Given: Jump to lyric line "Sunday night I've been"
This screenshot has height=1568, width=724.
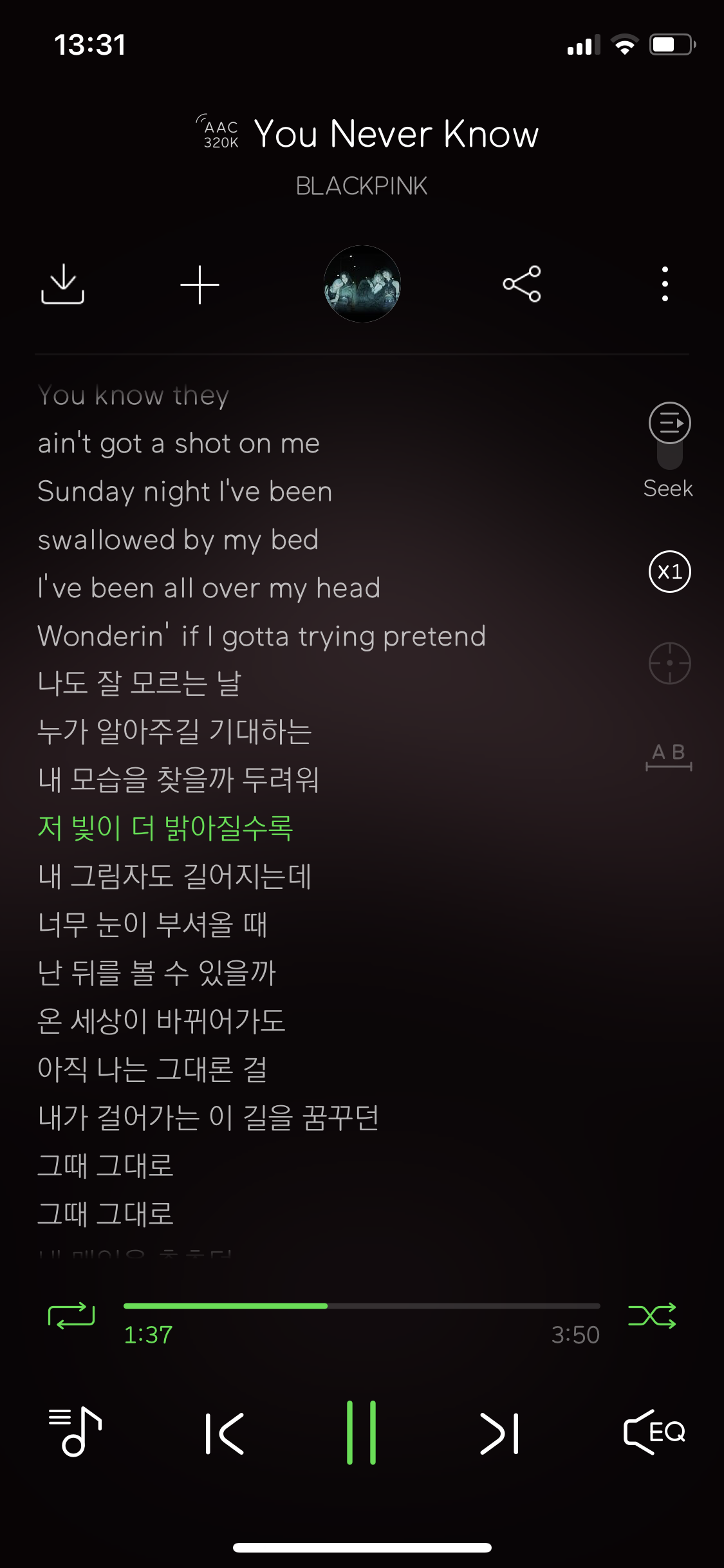Looking at the screenshot, I should (185, 492).
